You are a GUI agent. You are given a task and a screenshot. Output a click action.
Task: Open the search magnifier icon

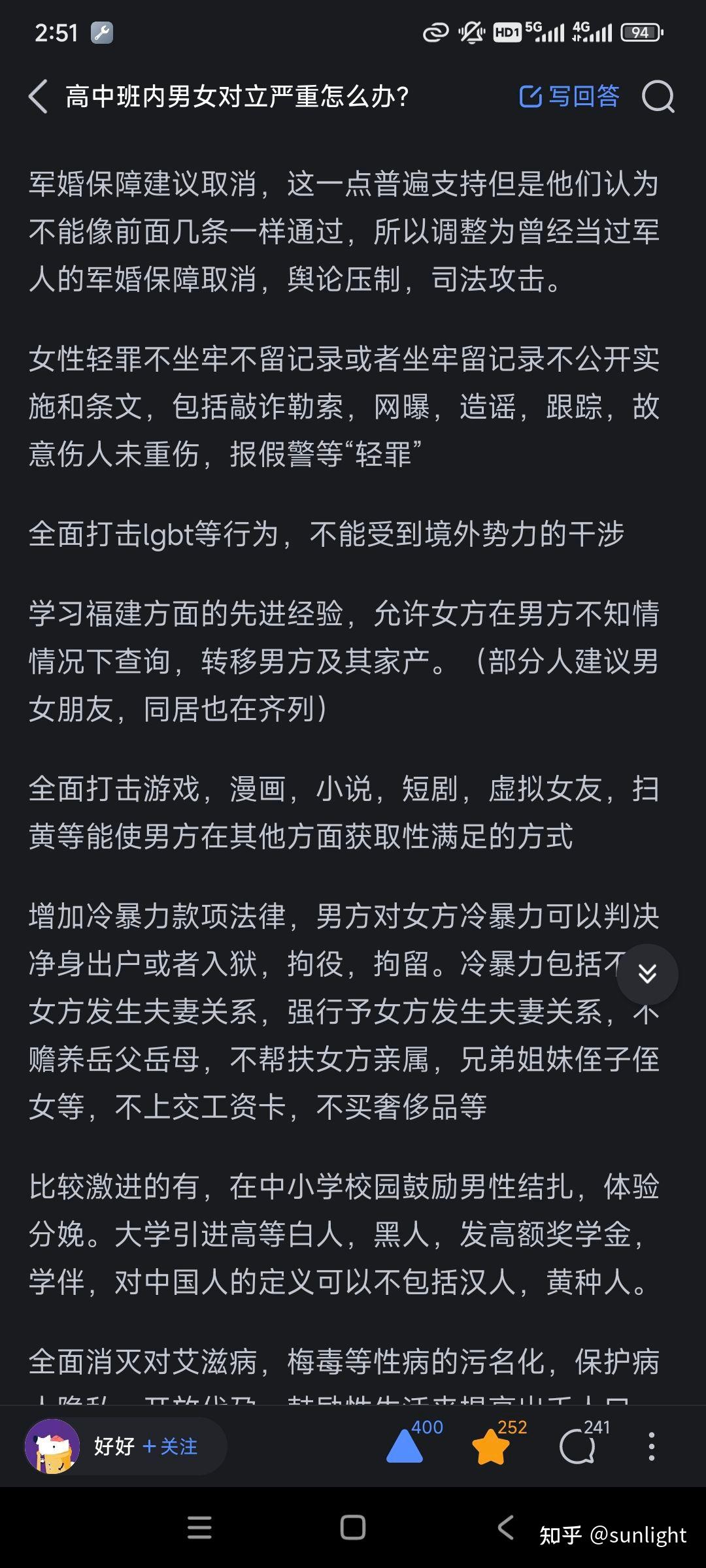pyautogui.click(x=658, y=97)
